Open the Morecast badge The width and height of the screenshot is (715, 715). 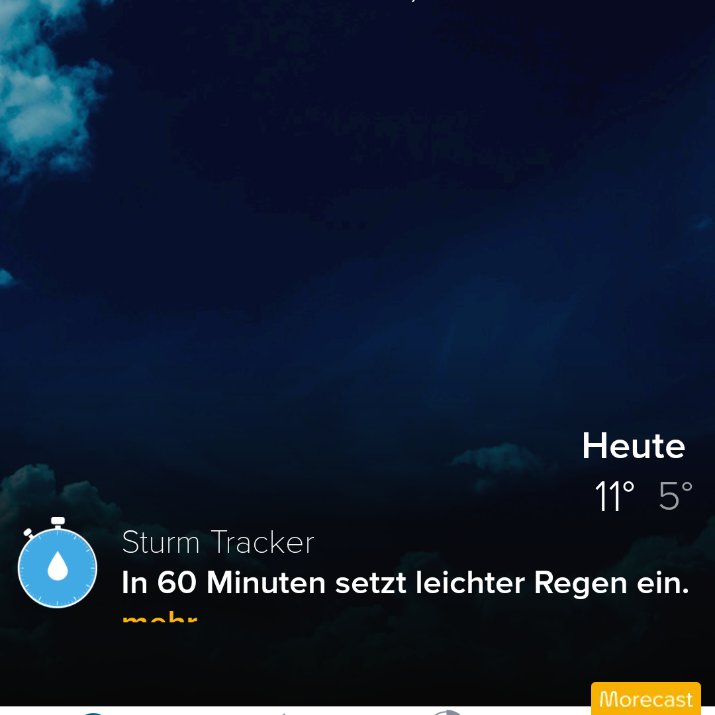click(x=646, y=698)
